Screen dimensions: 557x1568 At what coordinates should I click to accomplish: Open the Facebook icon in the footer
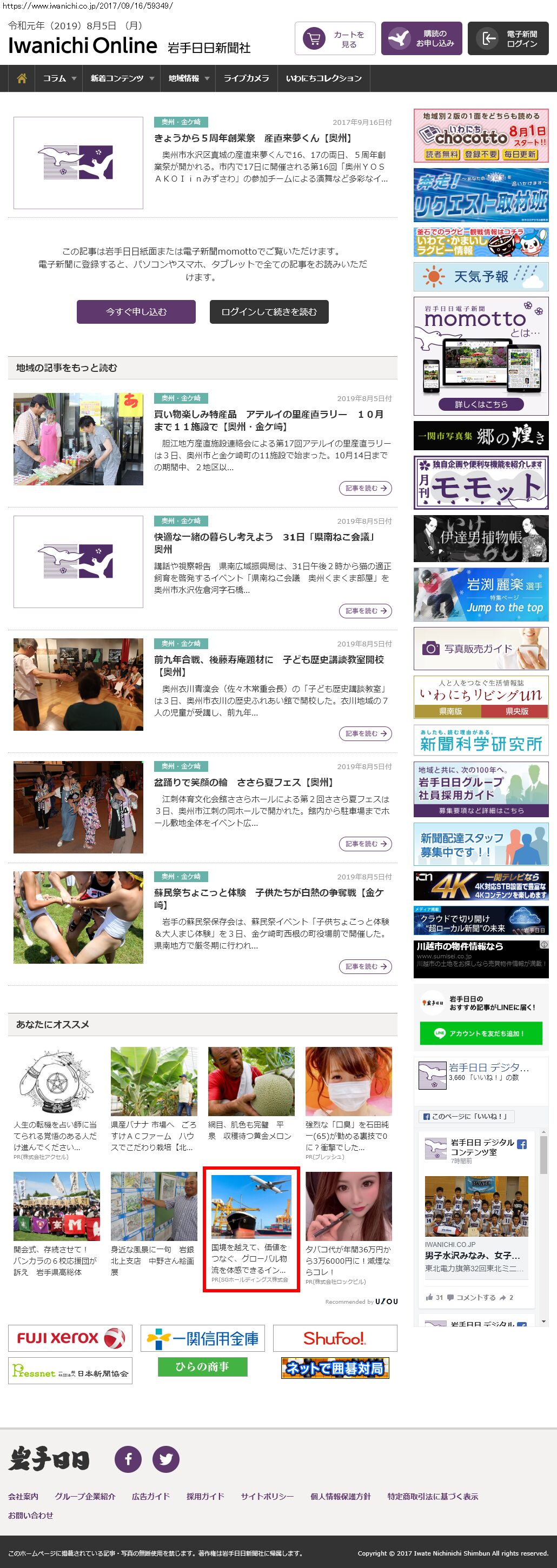pyautogui.click(x=128, y=1459)
